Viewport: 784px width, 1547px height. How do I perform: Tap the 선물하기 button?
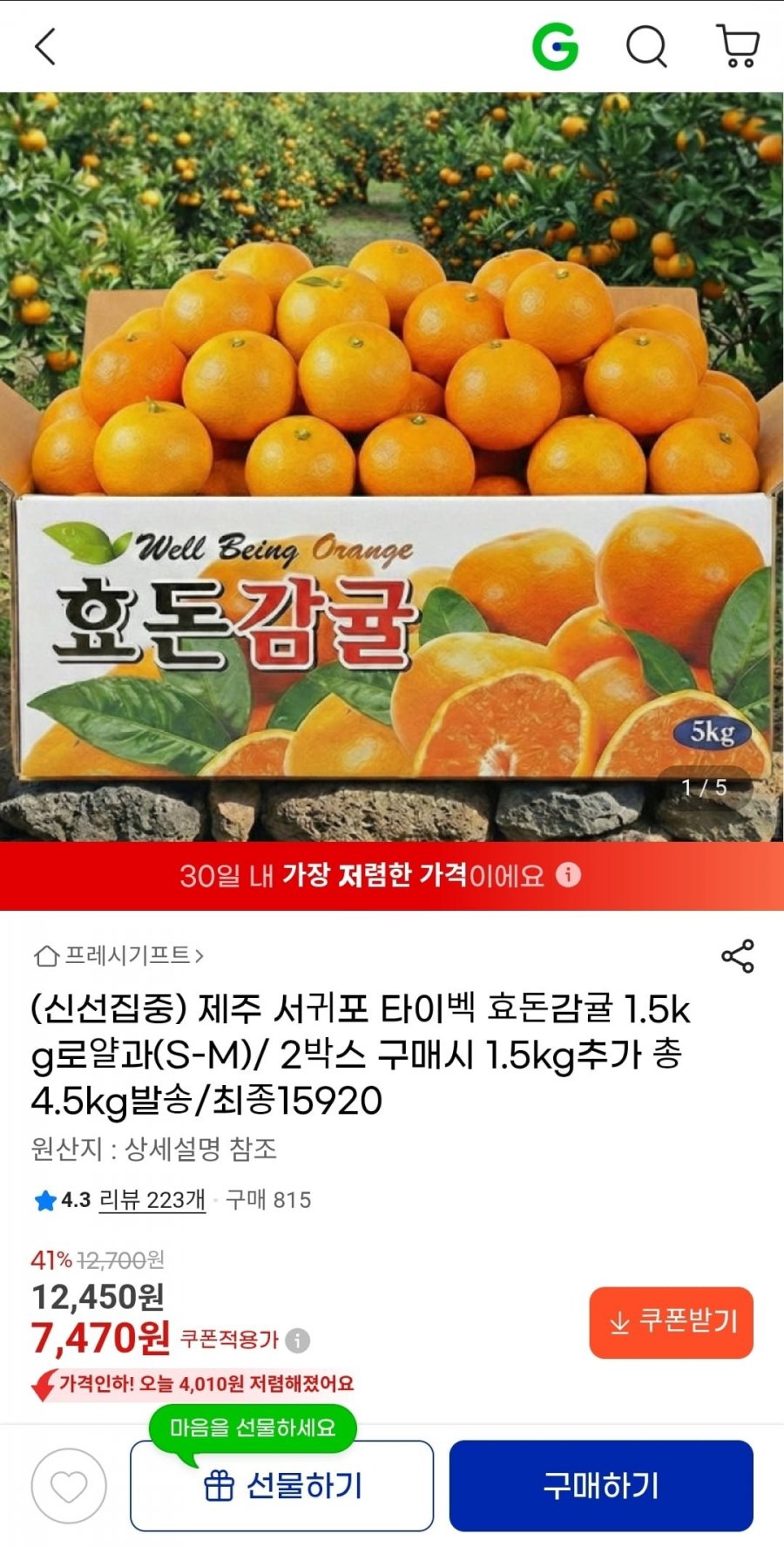(x=281, y=1486)
